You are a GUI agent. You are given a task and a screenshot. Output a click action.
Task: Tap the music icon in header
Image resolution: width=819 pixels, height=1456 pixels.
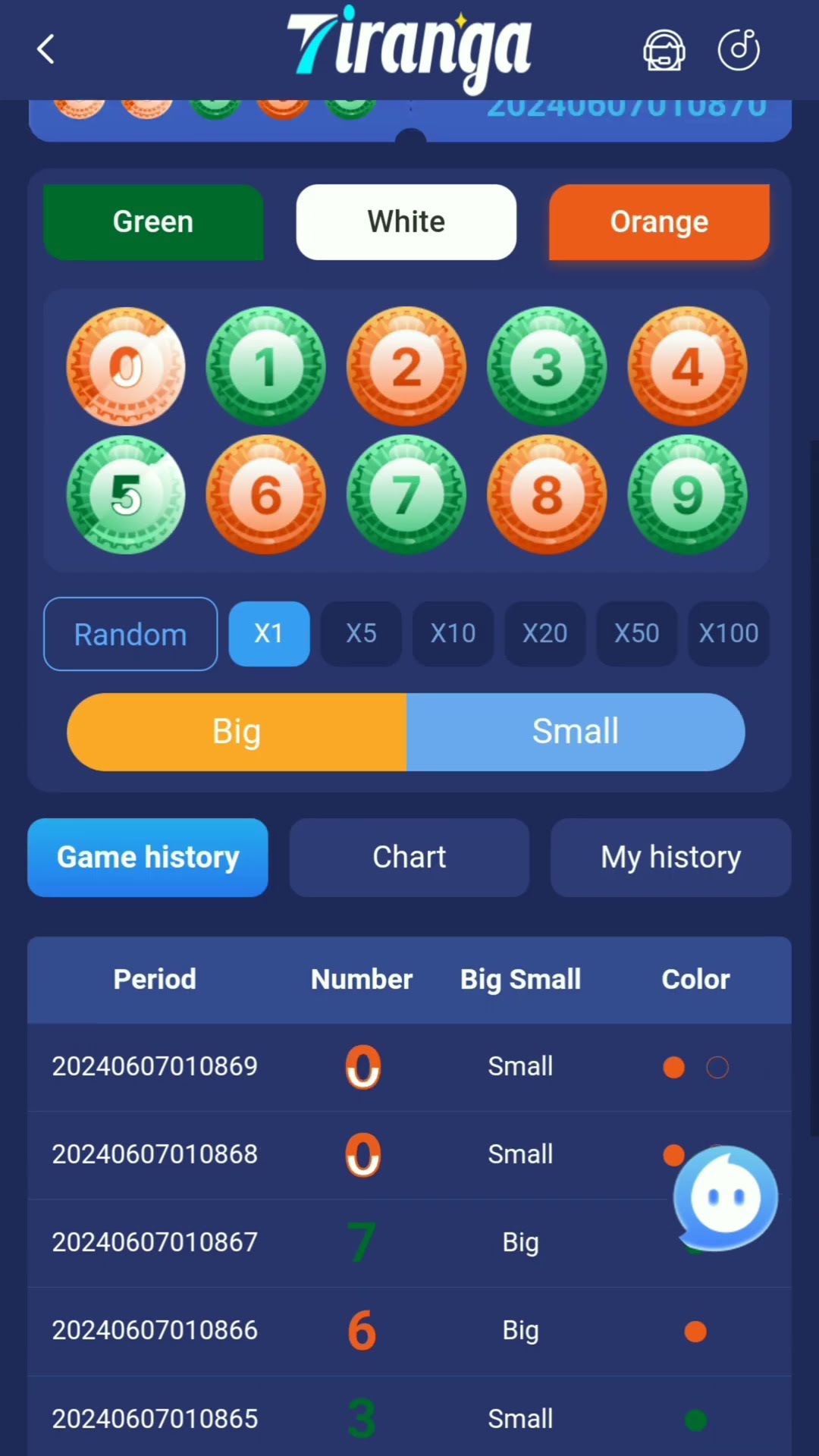(x=739, y=50)
